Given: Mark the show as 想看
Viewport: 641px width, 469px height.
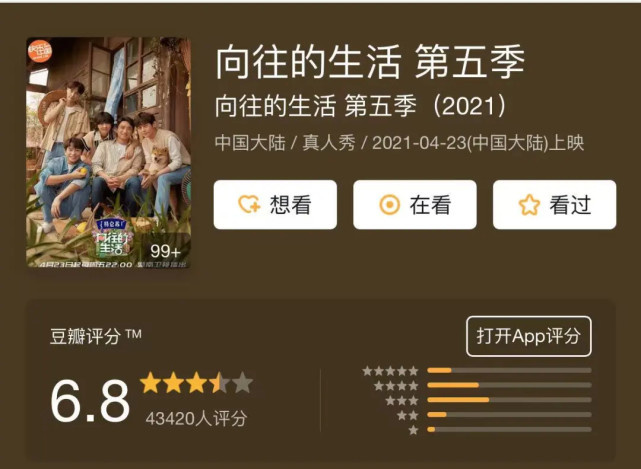Looking at the screenshot, I should (x=275, y=205).
